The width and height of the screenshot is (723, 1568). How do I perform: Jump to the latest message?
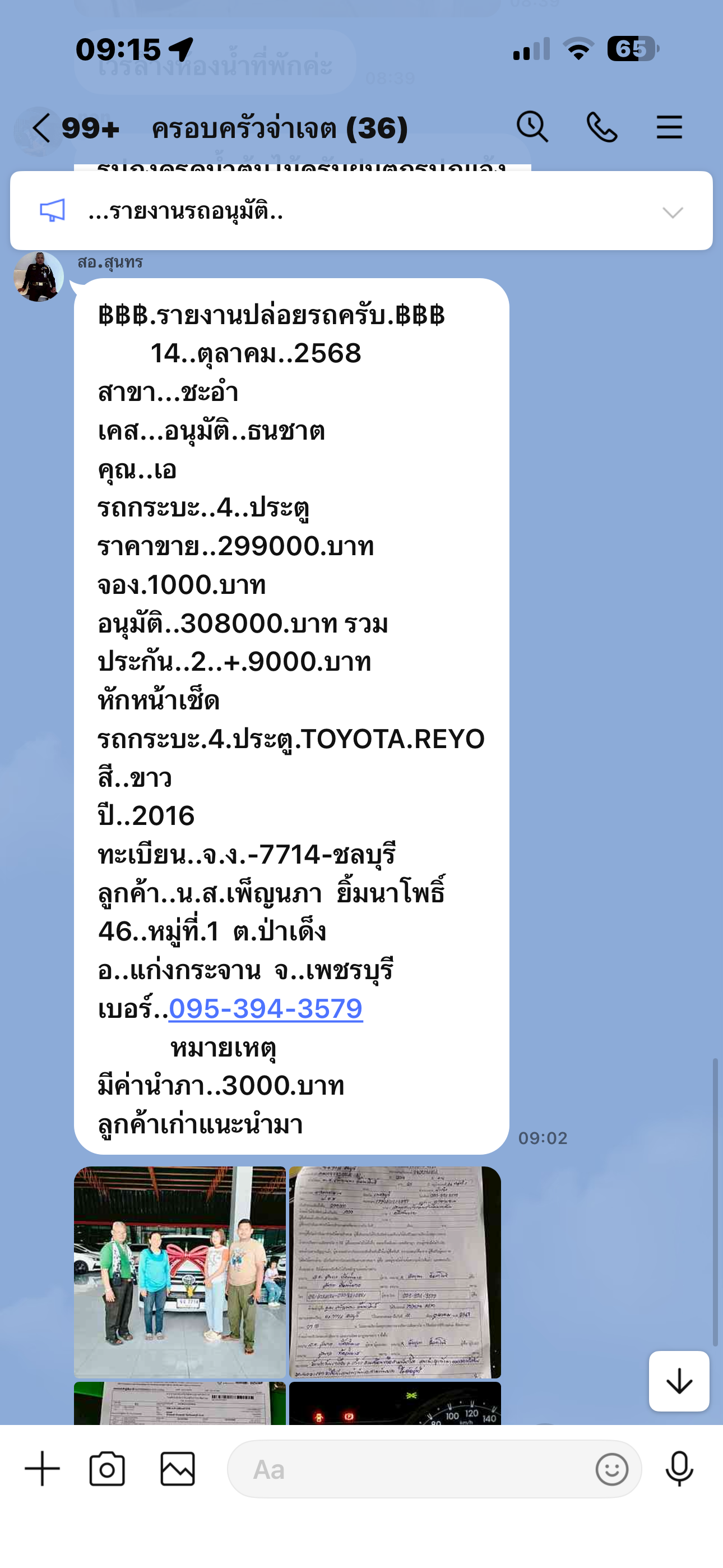(x=679, y=1381)
